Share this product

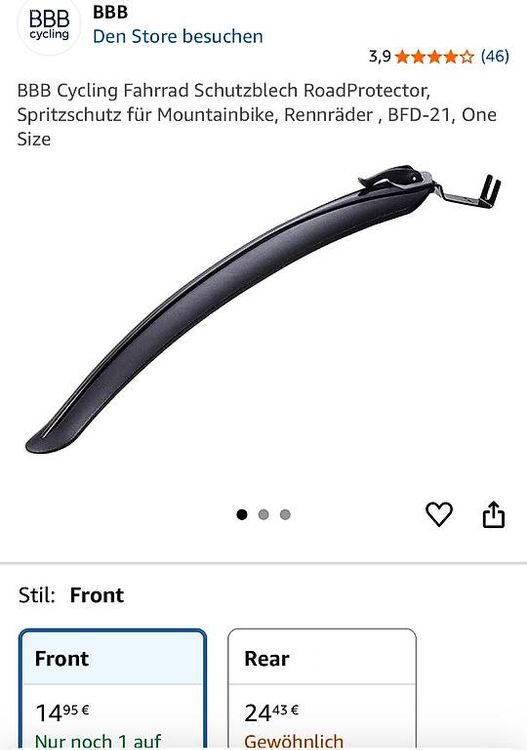(493, 514)
